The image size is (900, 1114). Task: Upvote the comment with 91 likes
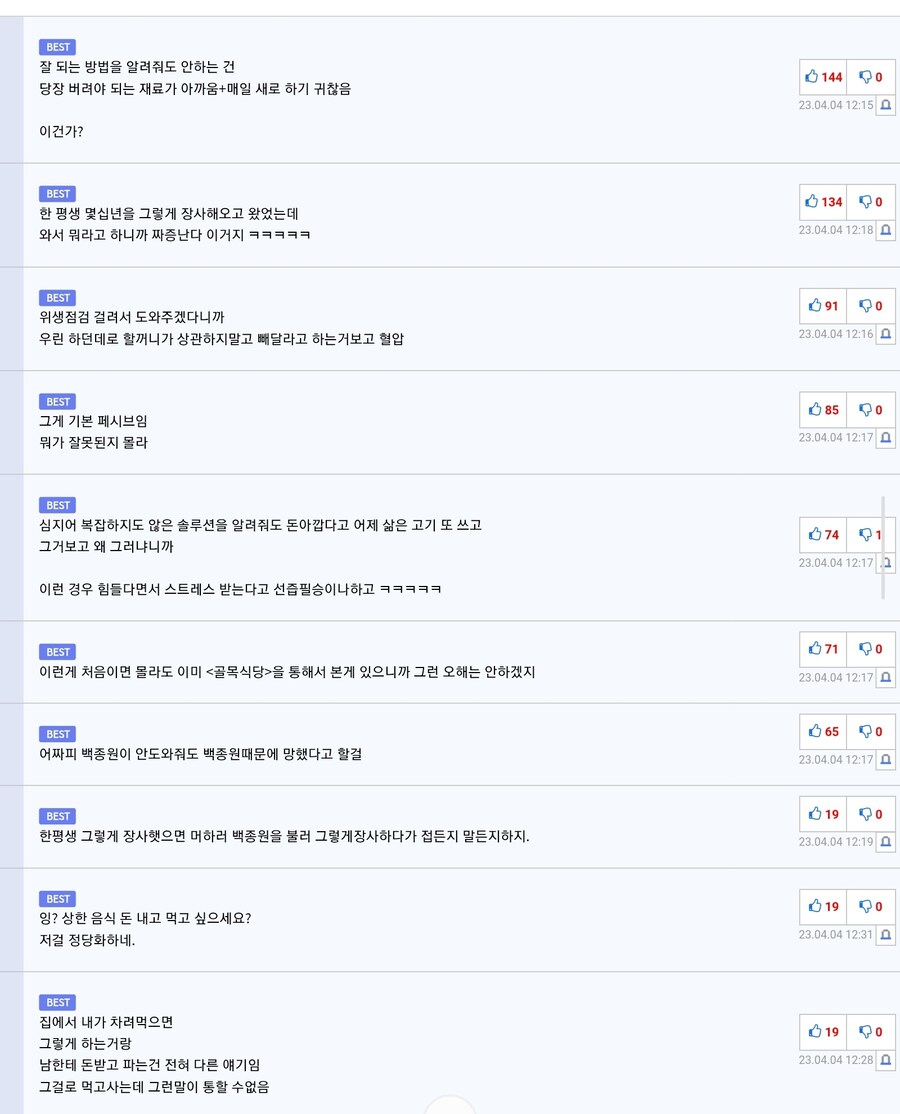point(812,305)
